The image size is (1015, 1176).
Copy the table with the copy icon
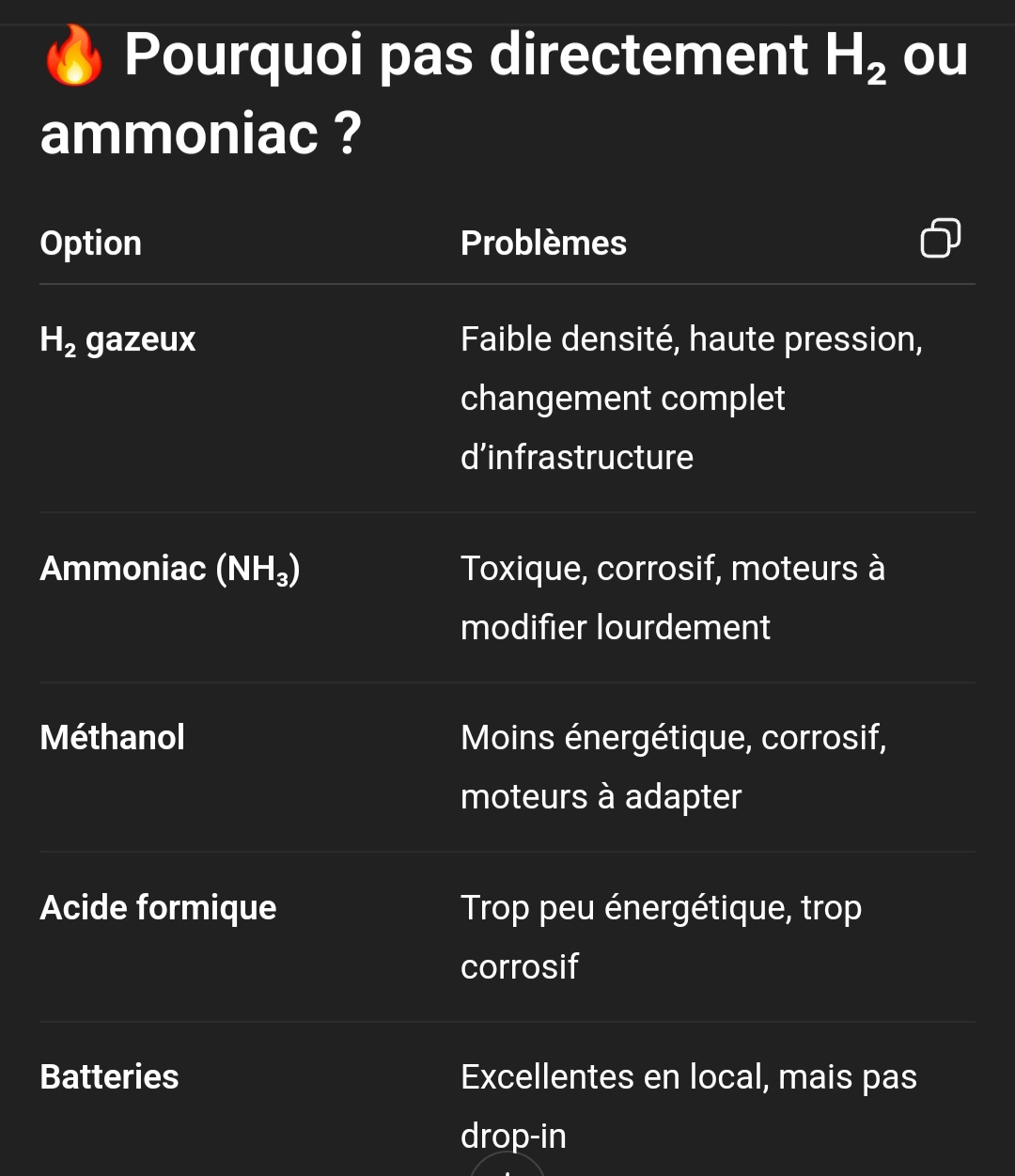pyautogui.click(x=940, y=239)
